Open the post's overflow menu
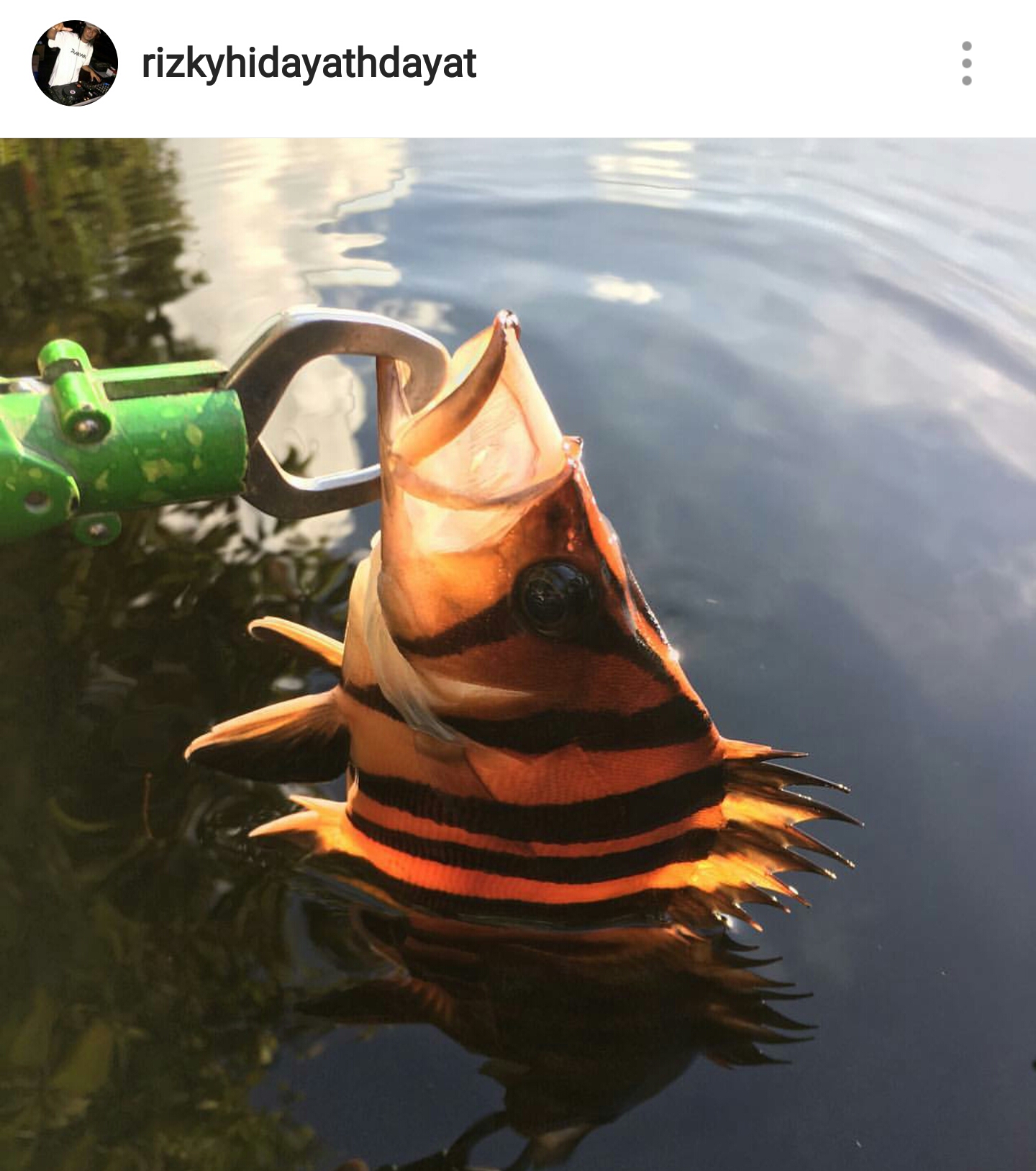 point(966,63)
